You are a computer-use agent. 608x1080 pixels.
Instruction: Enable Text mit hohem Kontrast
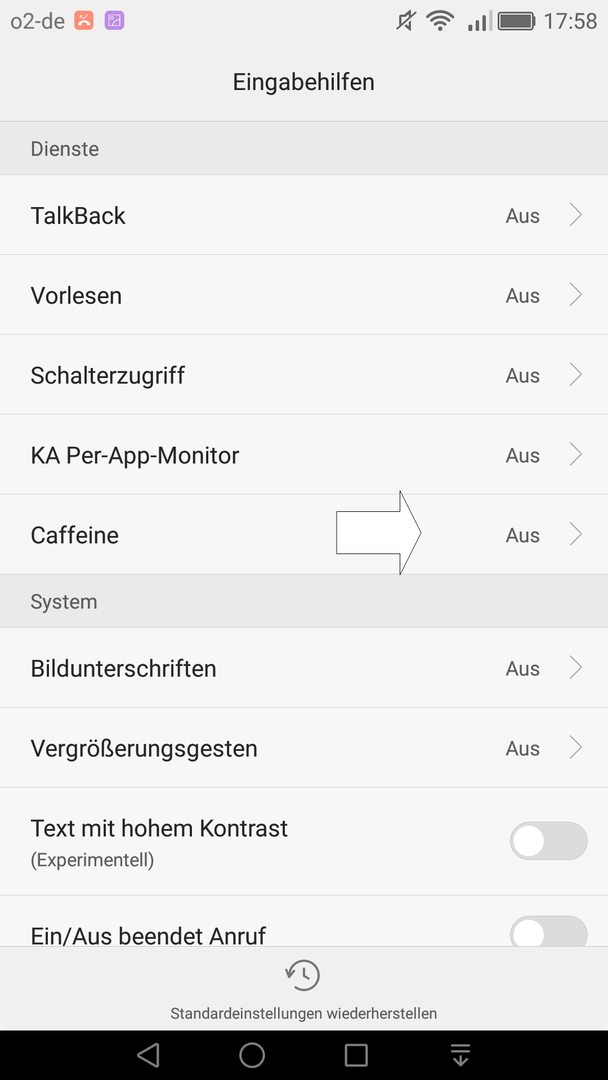click(x=548, y=841)
